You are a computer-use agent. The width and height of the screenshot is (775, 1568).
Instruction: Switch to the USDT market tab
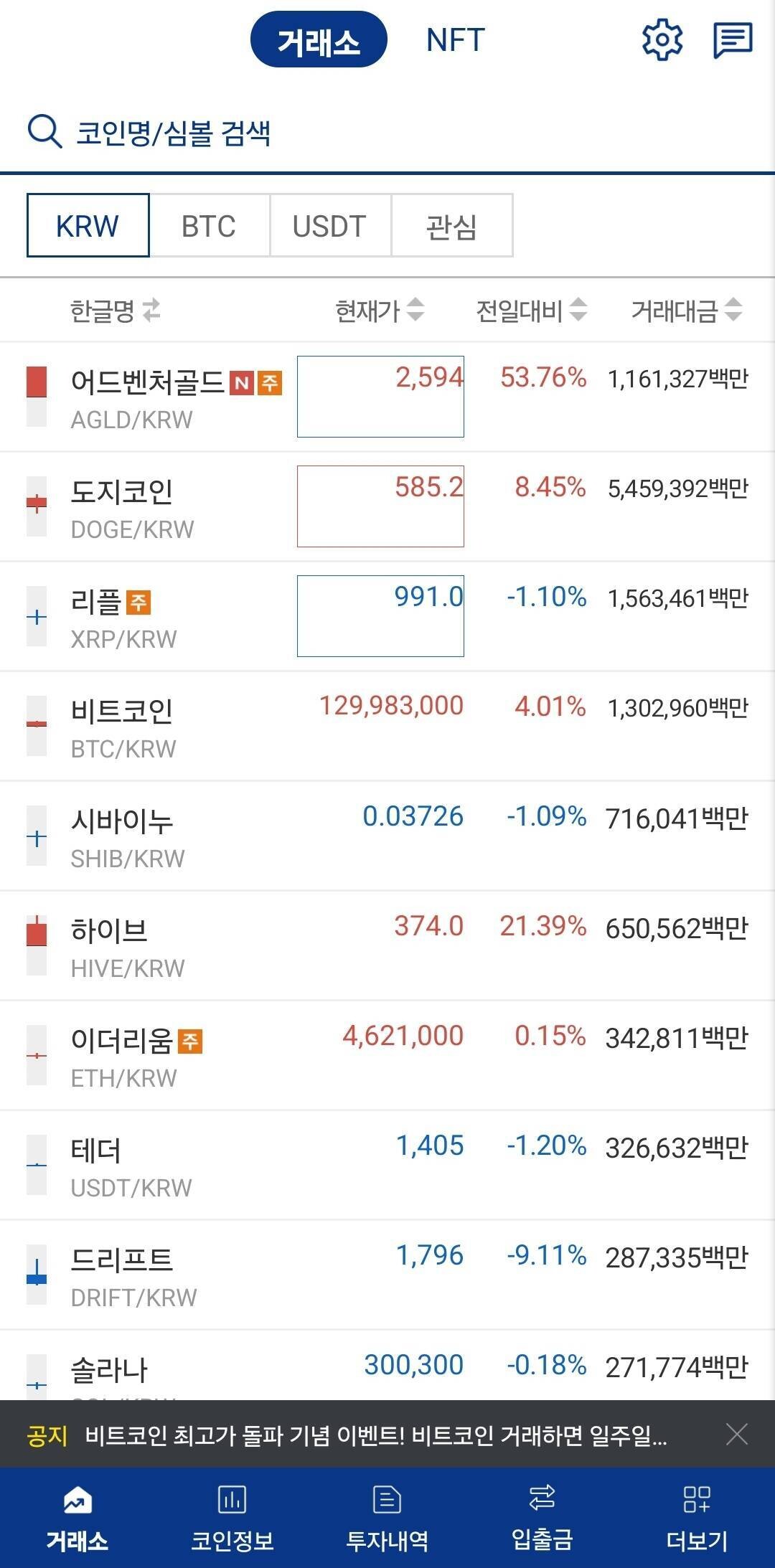pyautogui.click(x=329, y=226)
